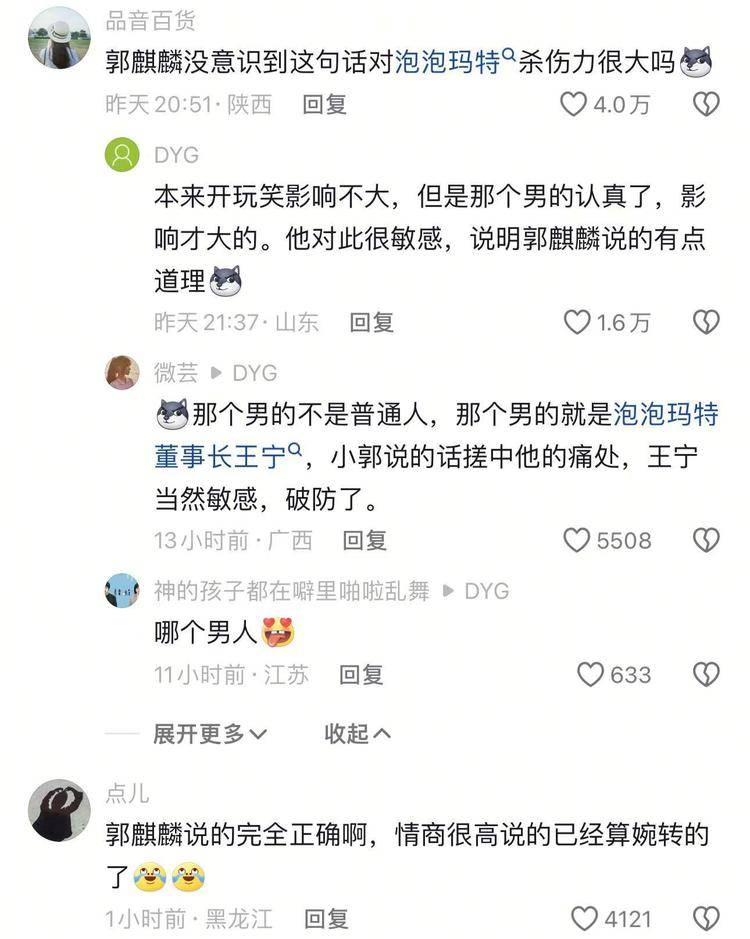
Task: Like the 哪个男人 reply
Action: 592,675
